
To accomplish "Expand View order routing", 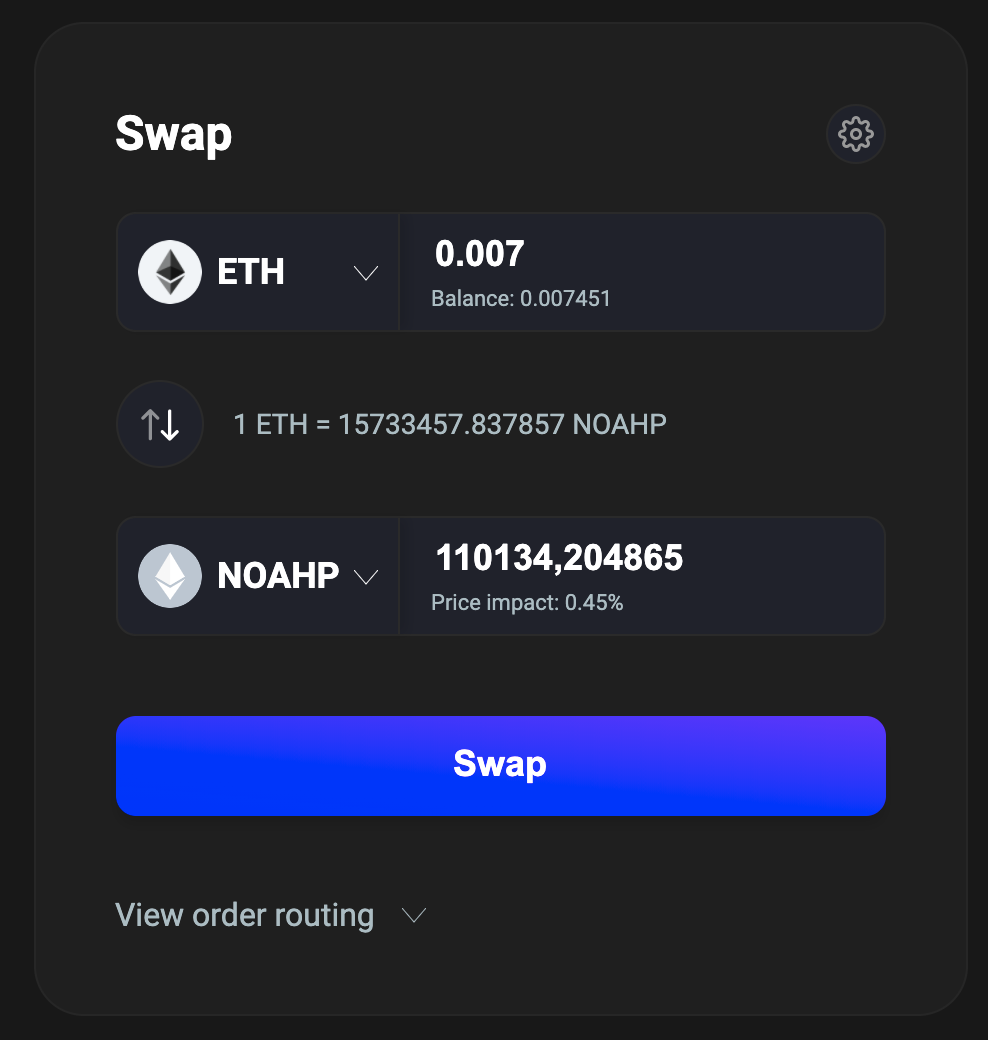I will tap(271, 915).
